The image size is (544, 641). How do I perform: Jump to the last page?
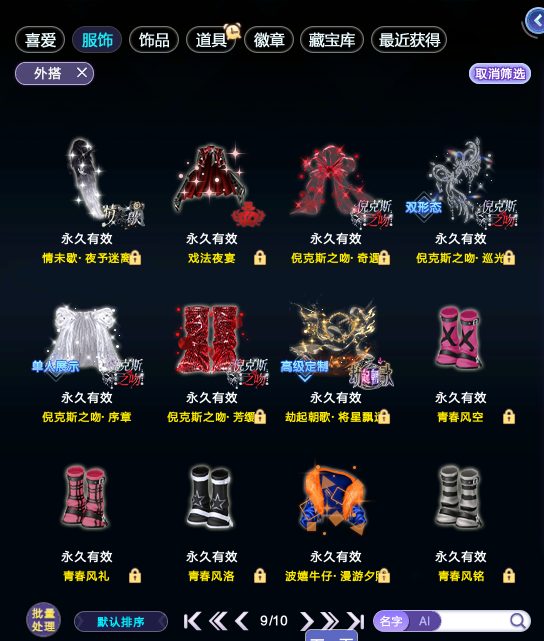pos(355,621)
